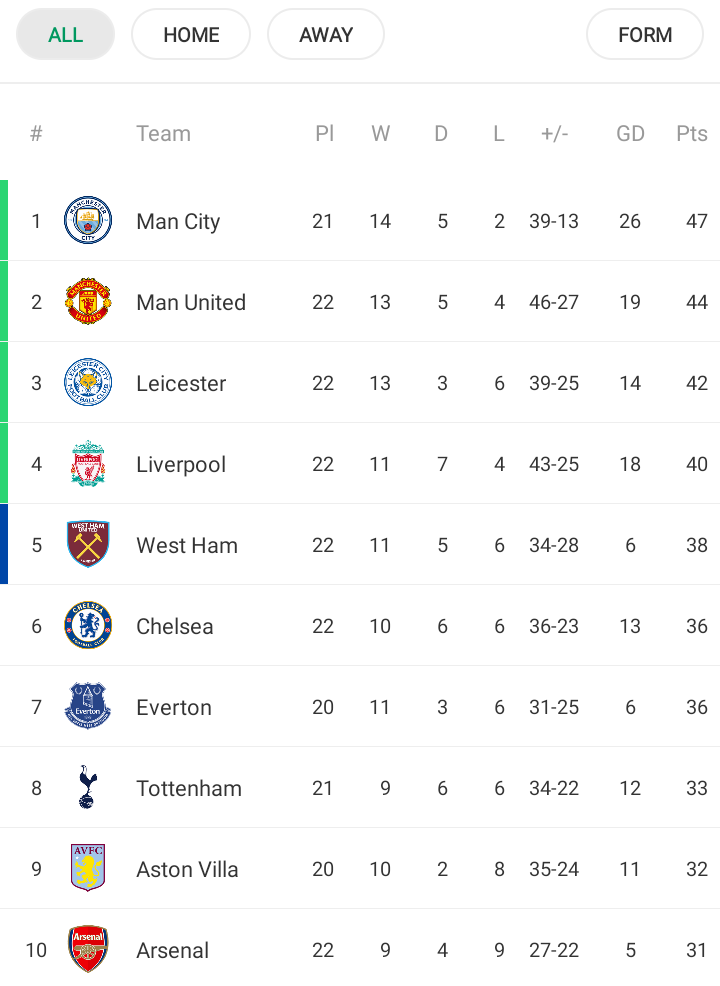Open Man United team details
The height and width of the screenshot is (986, 720).
pos(191,303)
